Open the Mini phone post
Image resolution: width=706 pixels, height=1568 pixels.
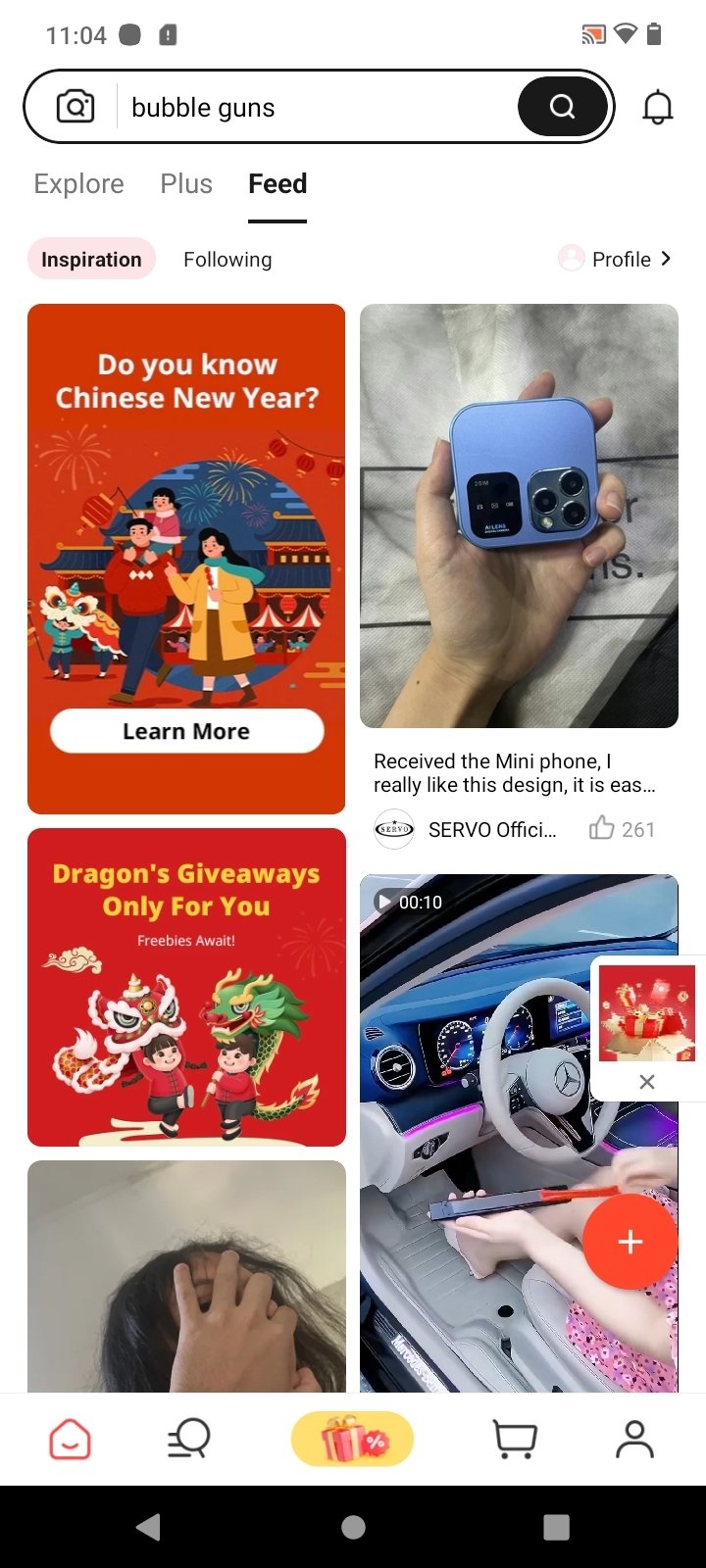(x=519, y=516)
